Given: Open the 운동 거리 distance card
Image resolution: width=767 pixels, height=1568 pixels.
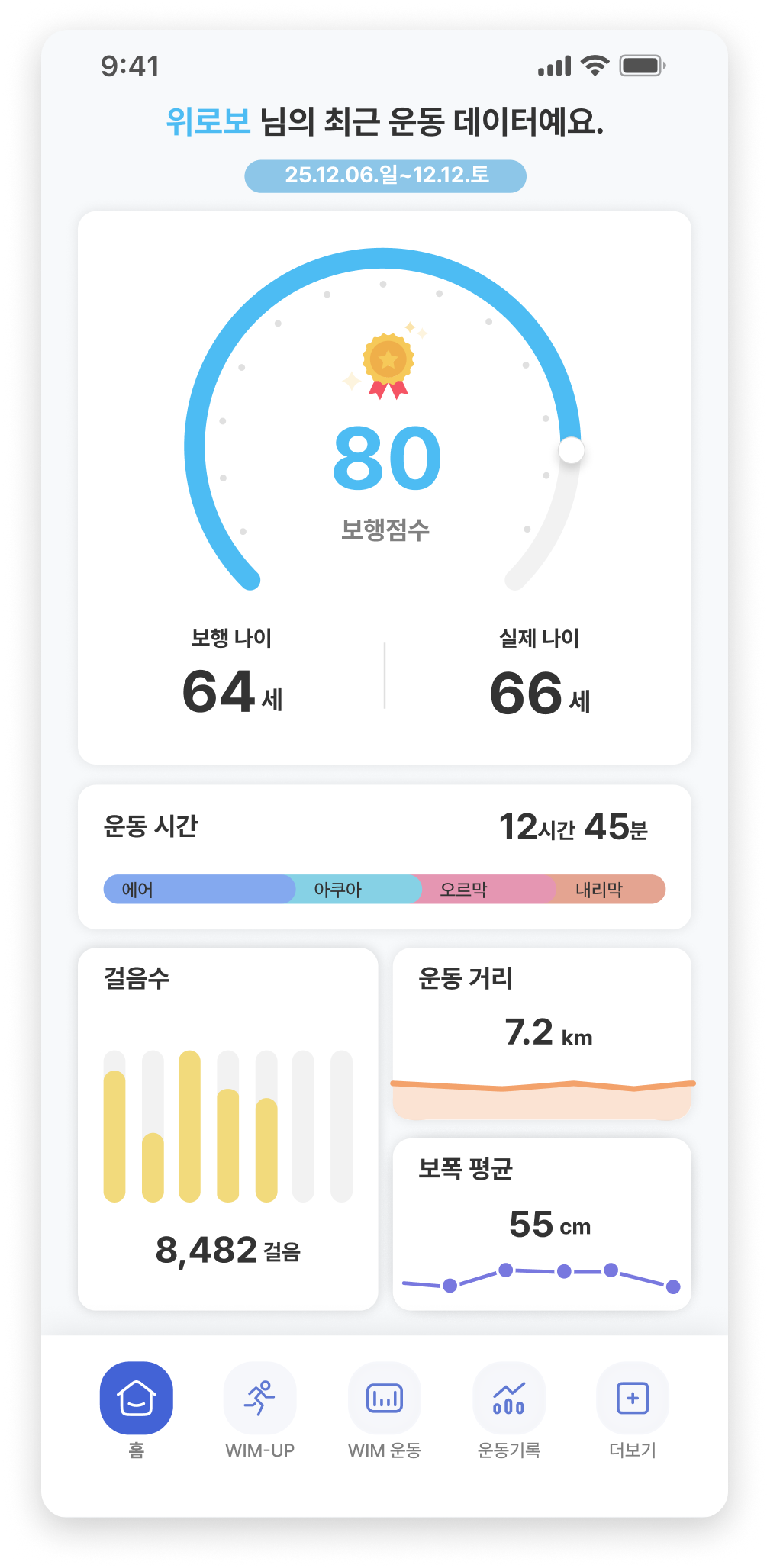Looking at the screenshot, I should coord(542,1034).
